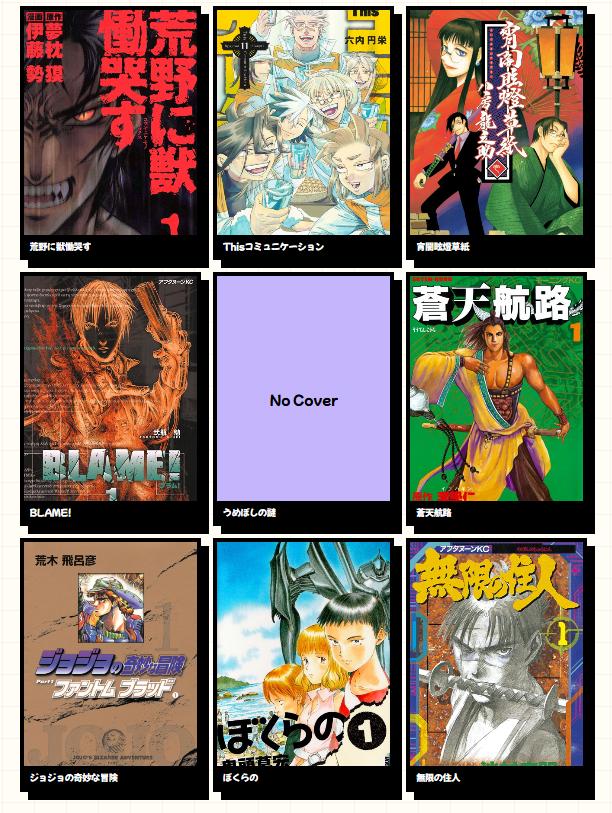Open the 蒼天航路 manga
The image size is (612, 813).
pyautogui.click(x=496, y=388)
